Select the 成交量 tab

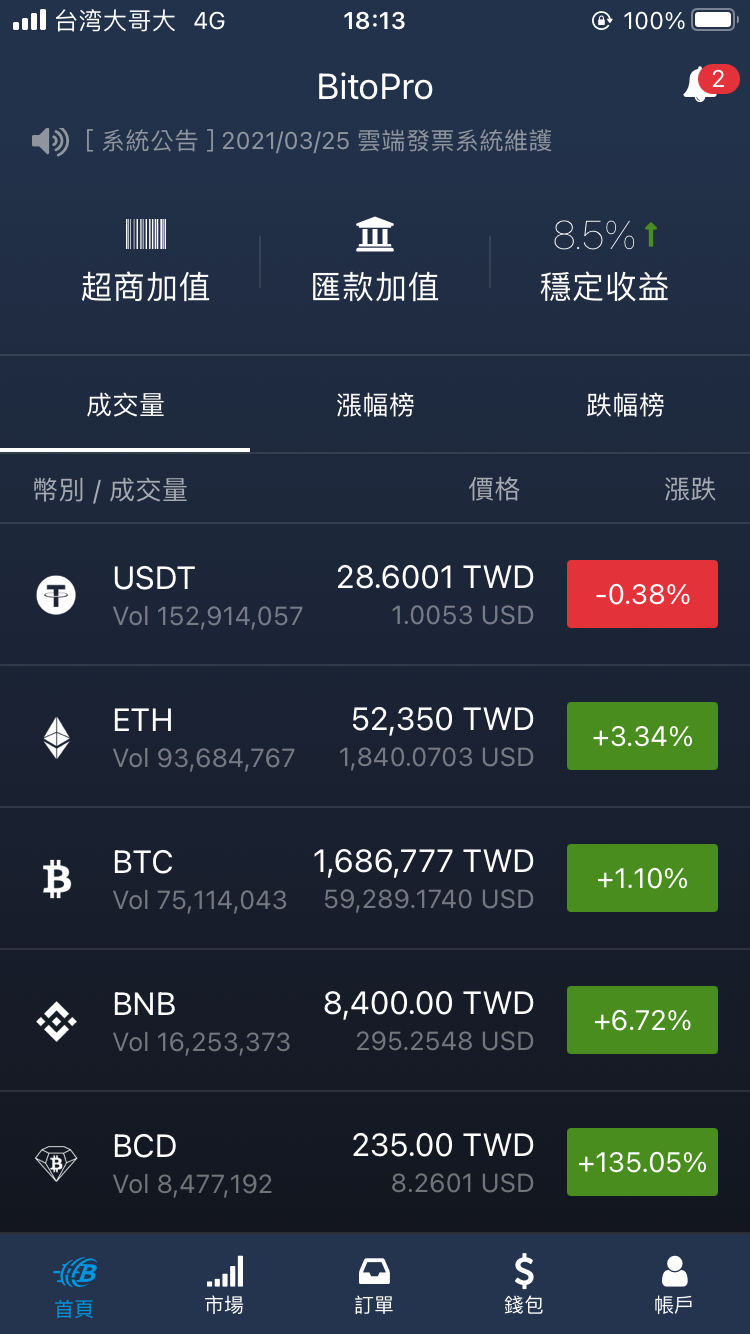coord(125,405)
